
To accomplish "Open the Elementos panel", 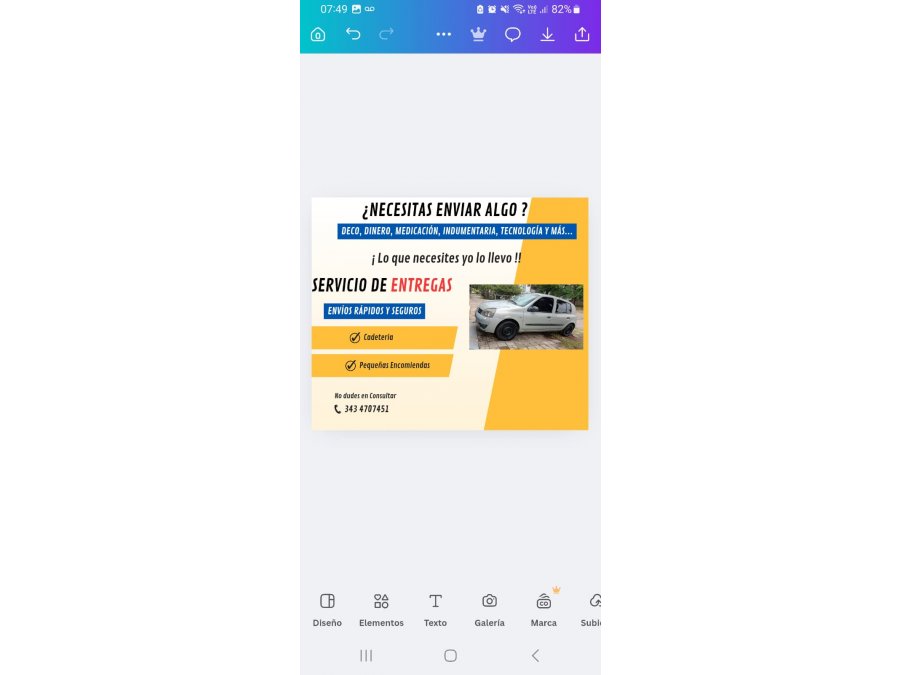I will point(381,608).
